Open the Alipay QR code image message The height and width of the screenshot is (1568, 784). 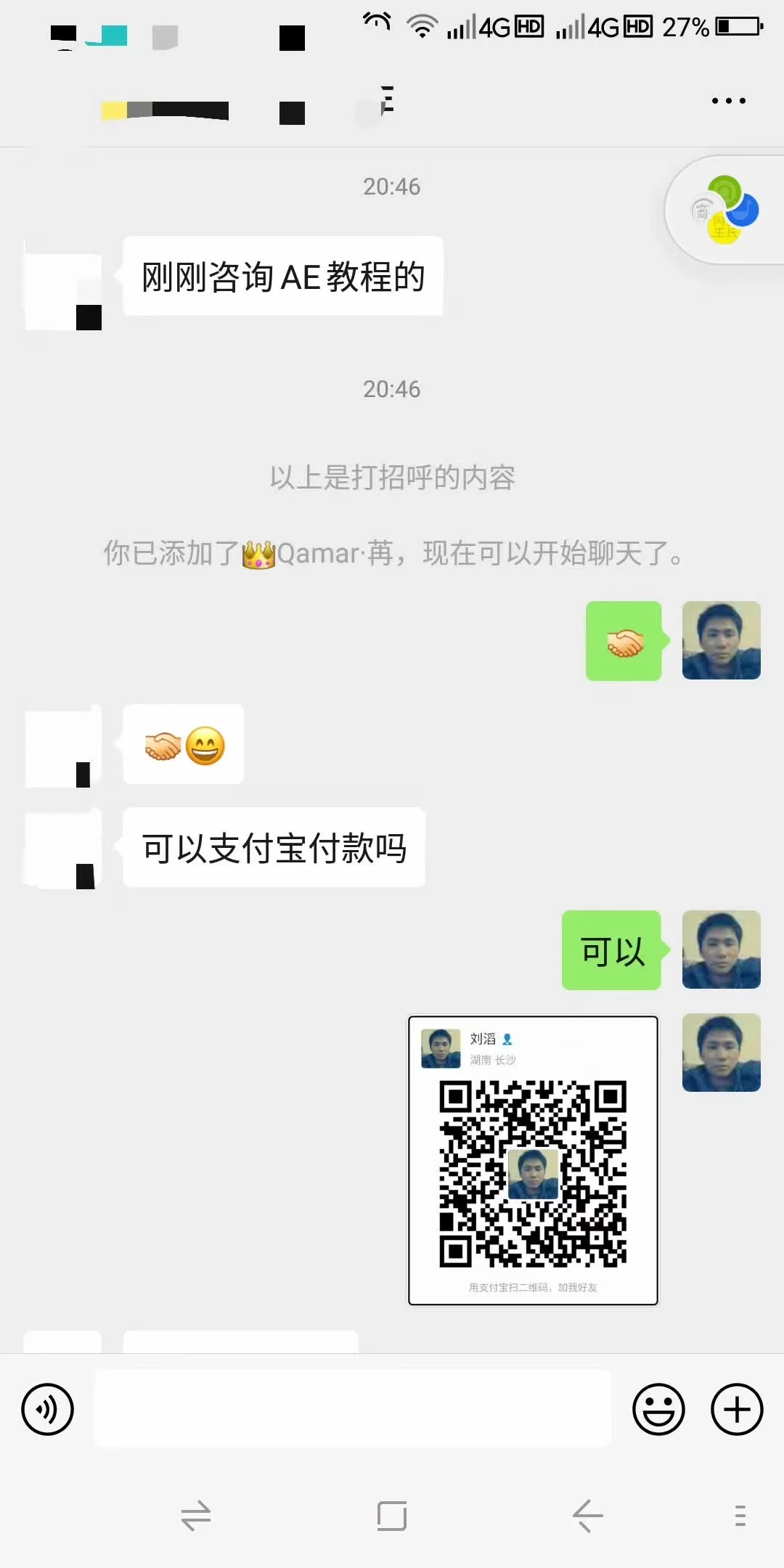tap(533, 1160)
